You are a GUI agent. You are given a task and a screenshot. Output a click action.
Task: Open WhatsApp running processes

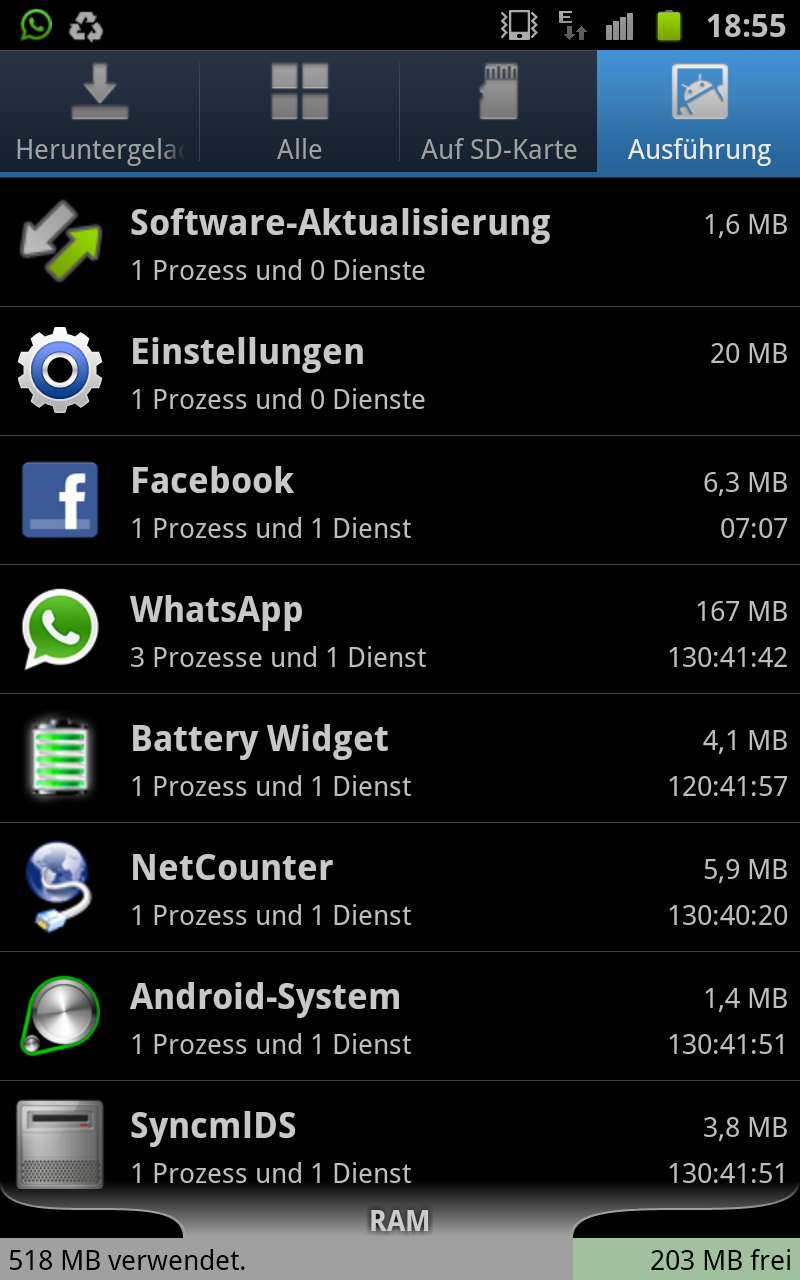(x=400, y=629)
